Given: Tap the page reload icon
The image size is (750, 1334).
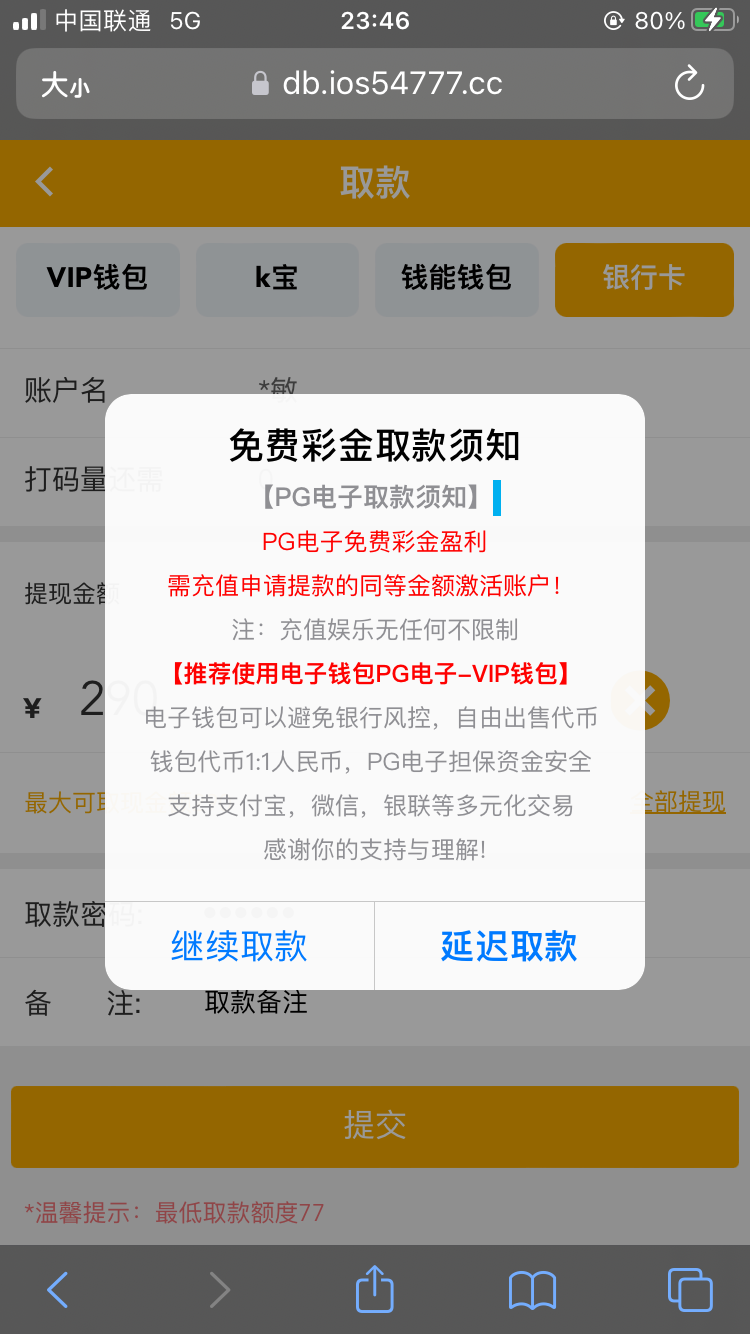Looking at the screenshot, I should tap(688, 85).
